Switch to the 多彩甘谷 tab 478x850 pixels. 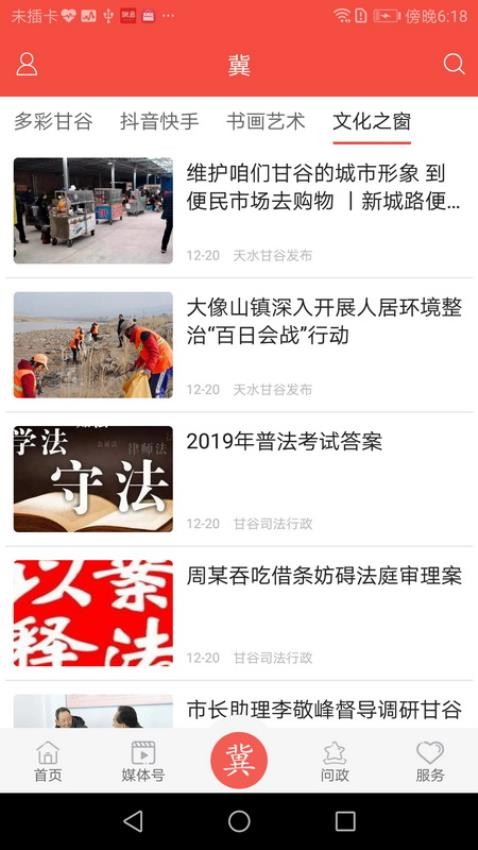(x=53, y=121)
